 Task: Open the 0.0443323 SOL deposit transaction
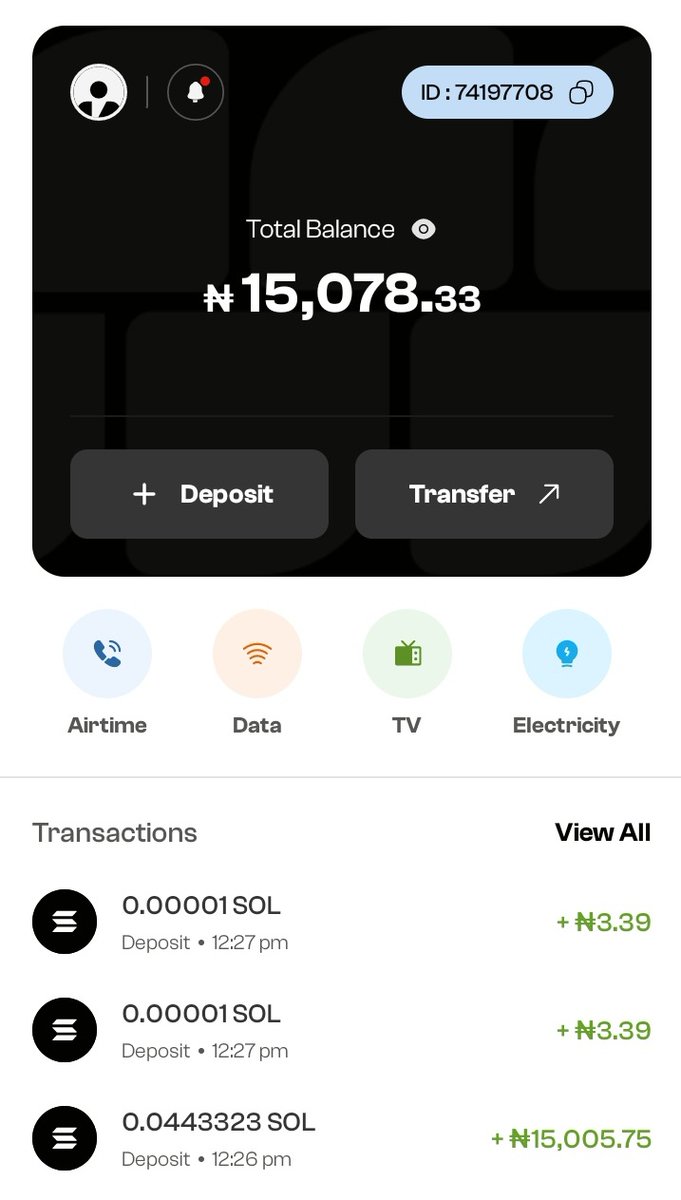point(341,1139)
